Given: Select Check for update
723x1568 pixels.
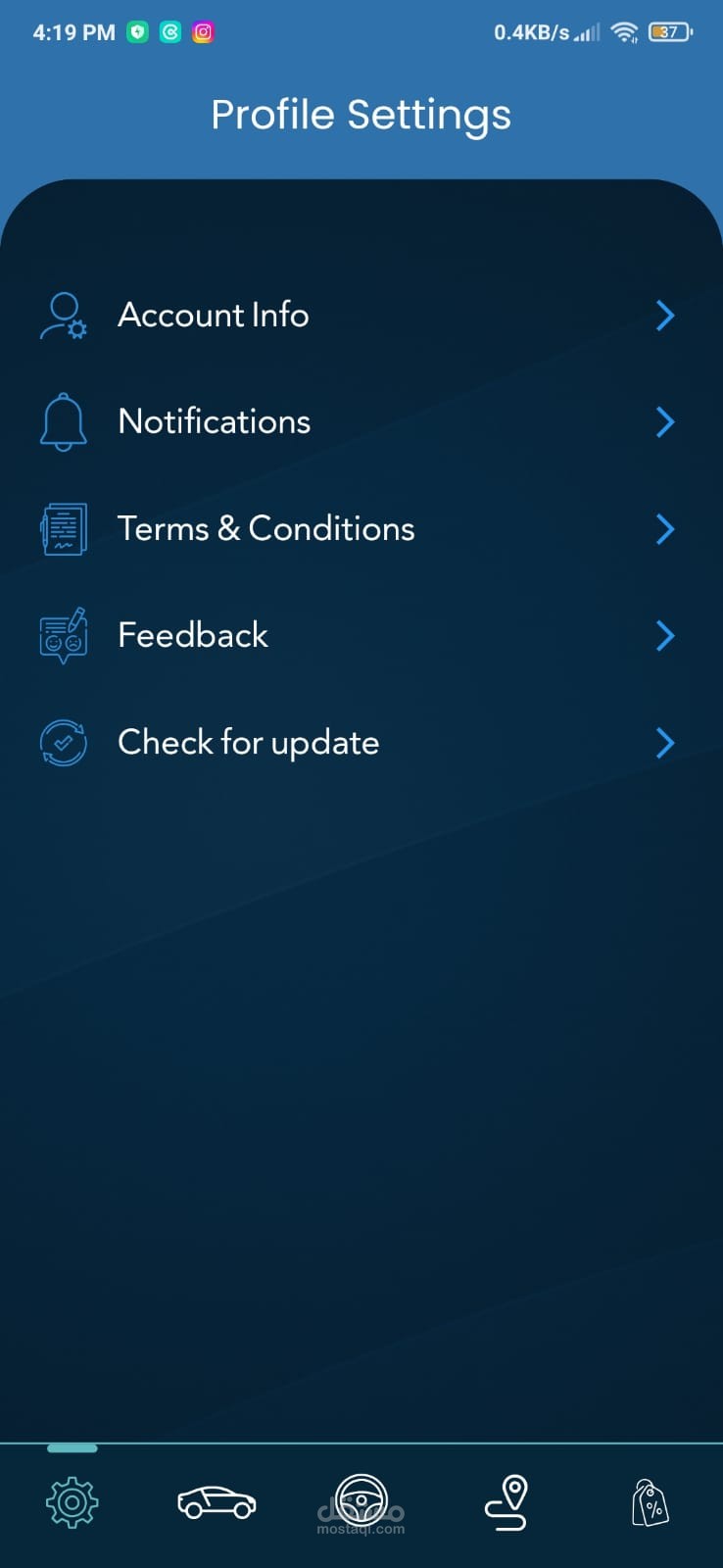Looking at the screenshot, I should [248, 743].
